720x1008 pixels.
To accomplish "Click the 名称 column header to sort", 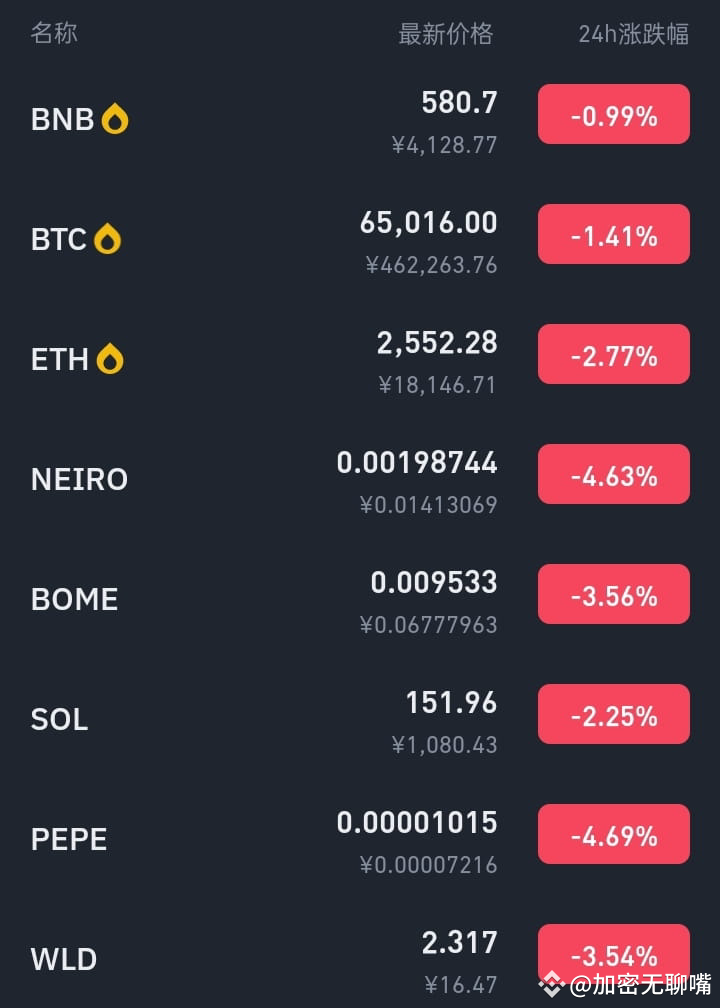I will [55, 34].
